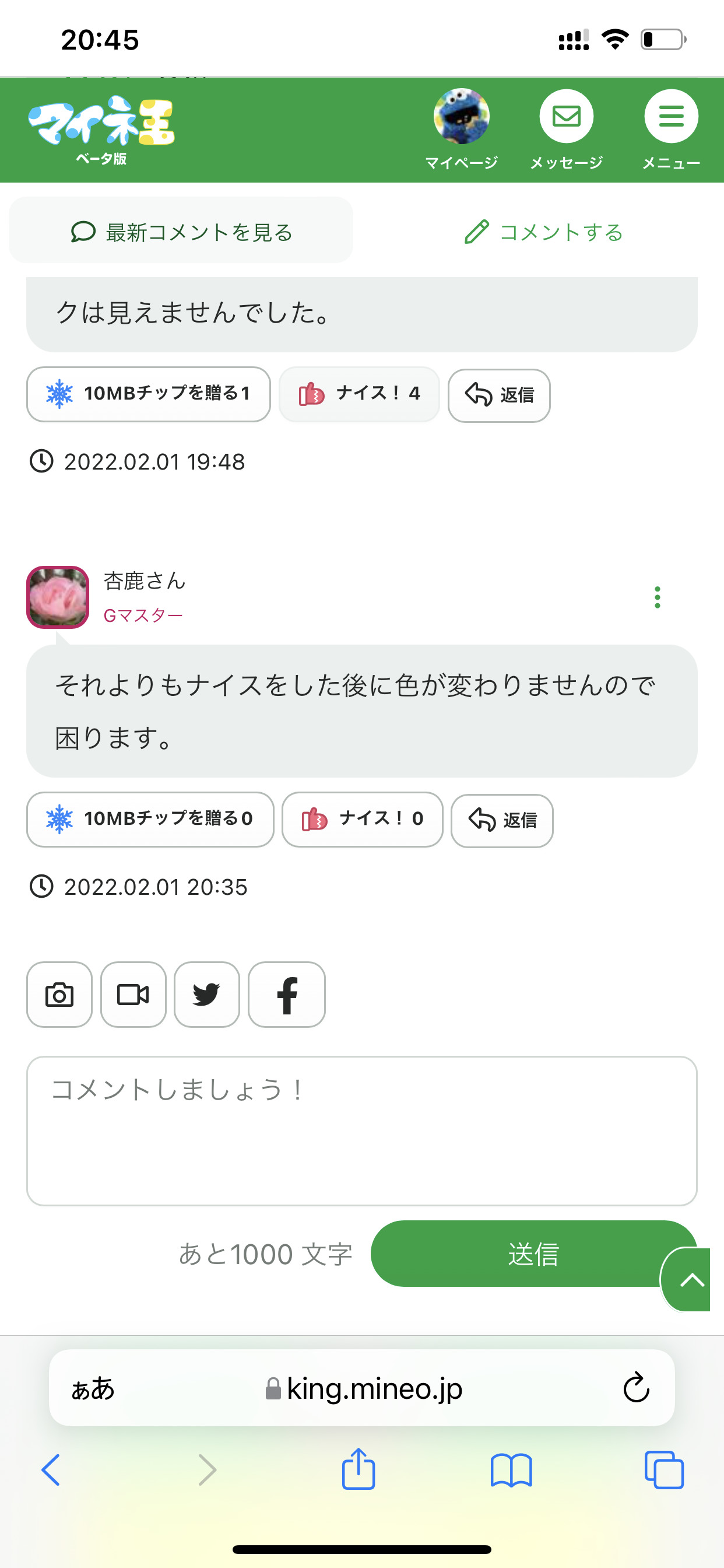Screen dimensions: 724x1568
Task: Open the メニュー hamburger menu
Action: (670, 117)
